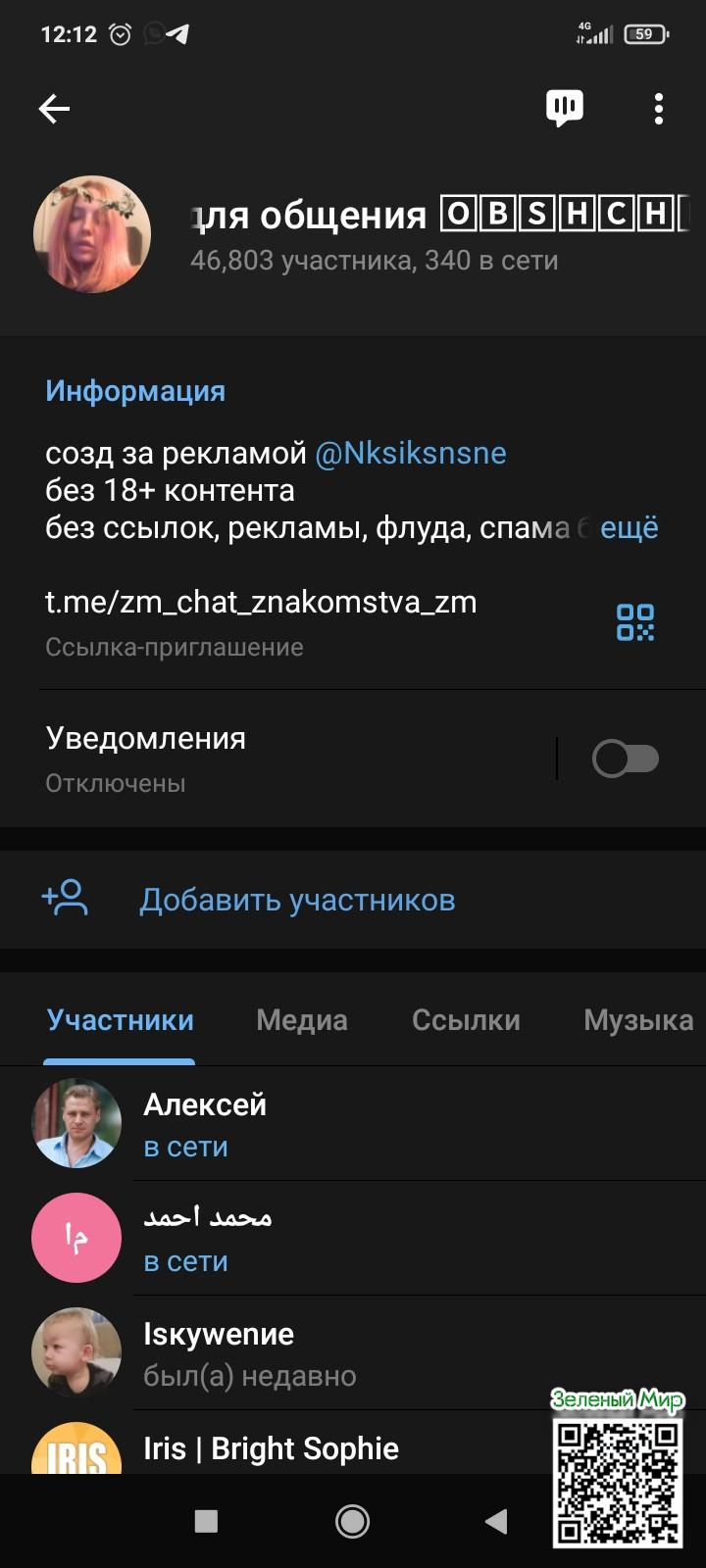Viewport: 706px width, 1568px height.
Task: Switch to the Медиа tab
Action: [301, 1020]
